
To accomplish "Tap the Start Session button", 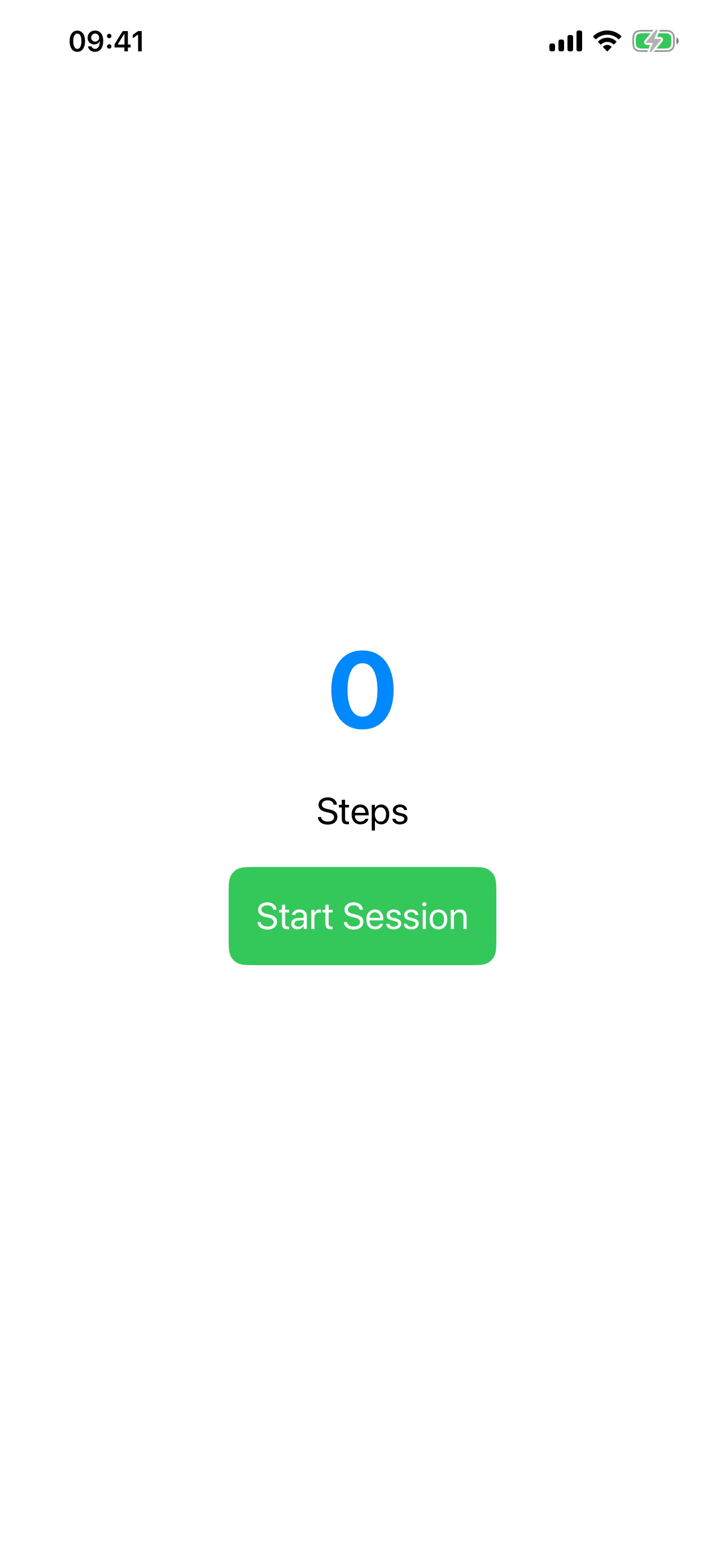I will pos(362,916).
